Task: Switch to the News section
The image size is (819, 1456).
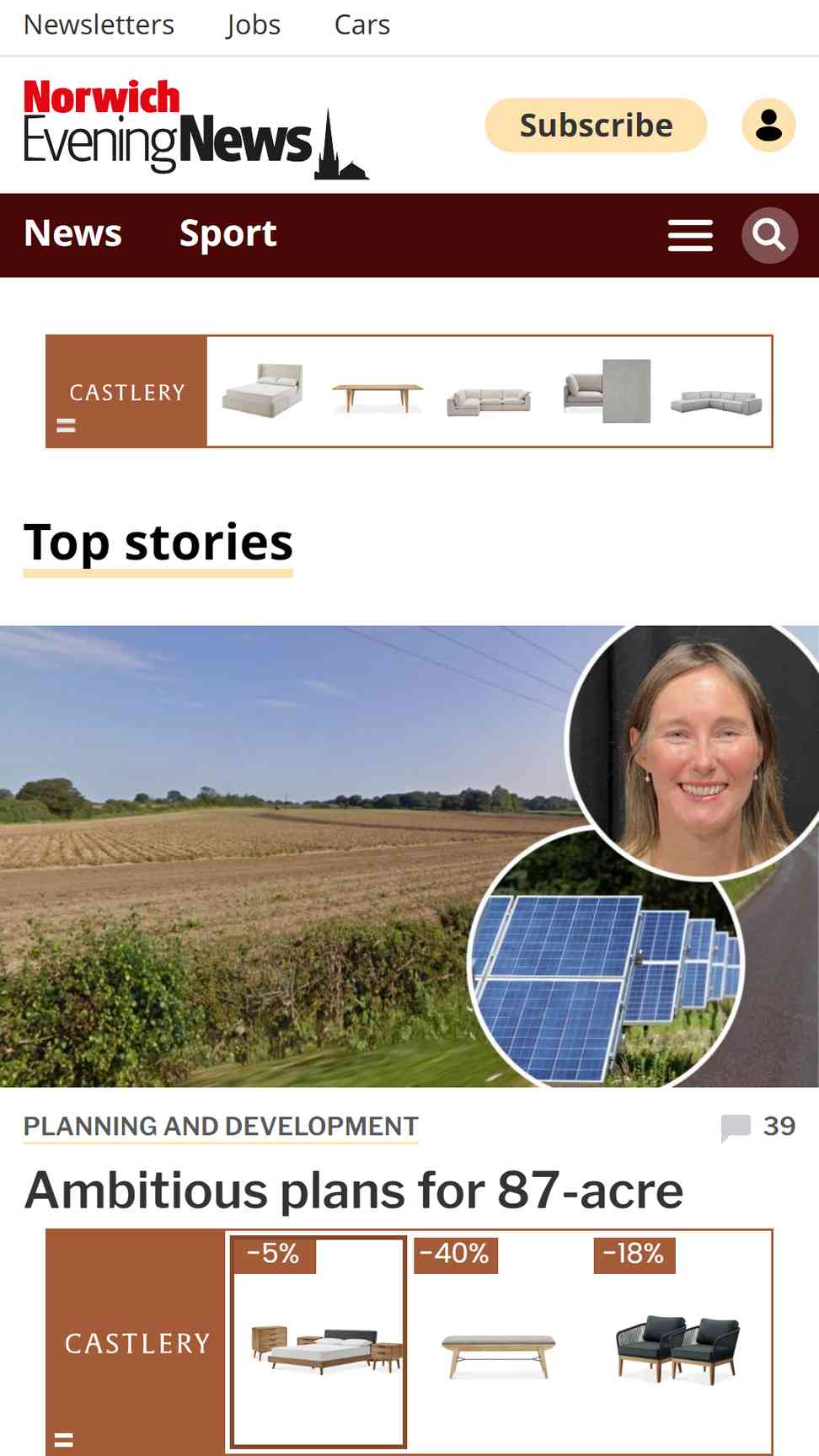Action: click(73, 233)
